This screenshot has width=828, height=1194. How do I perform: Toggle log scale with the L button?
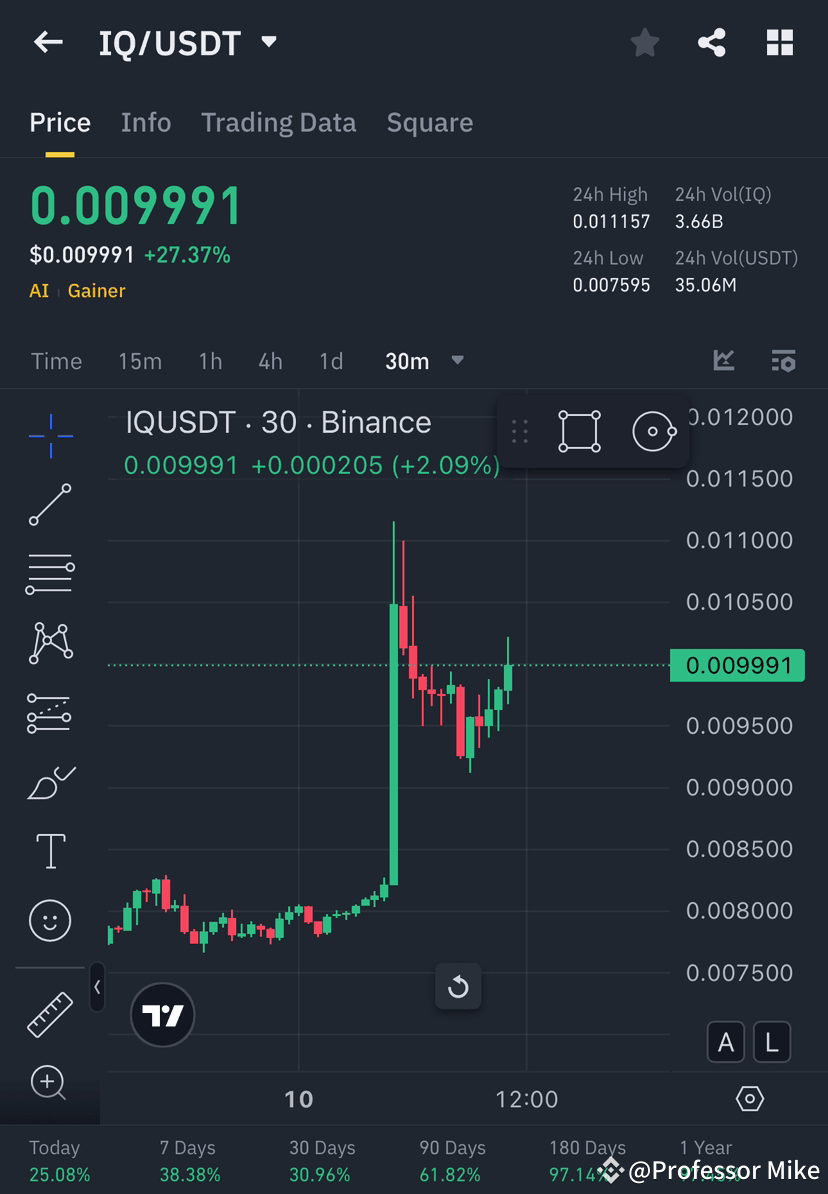772,1041
